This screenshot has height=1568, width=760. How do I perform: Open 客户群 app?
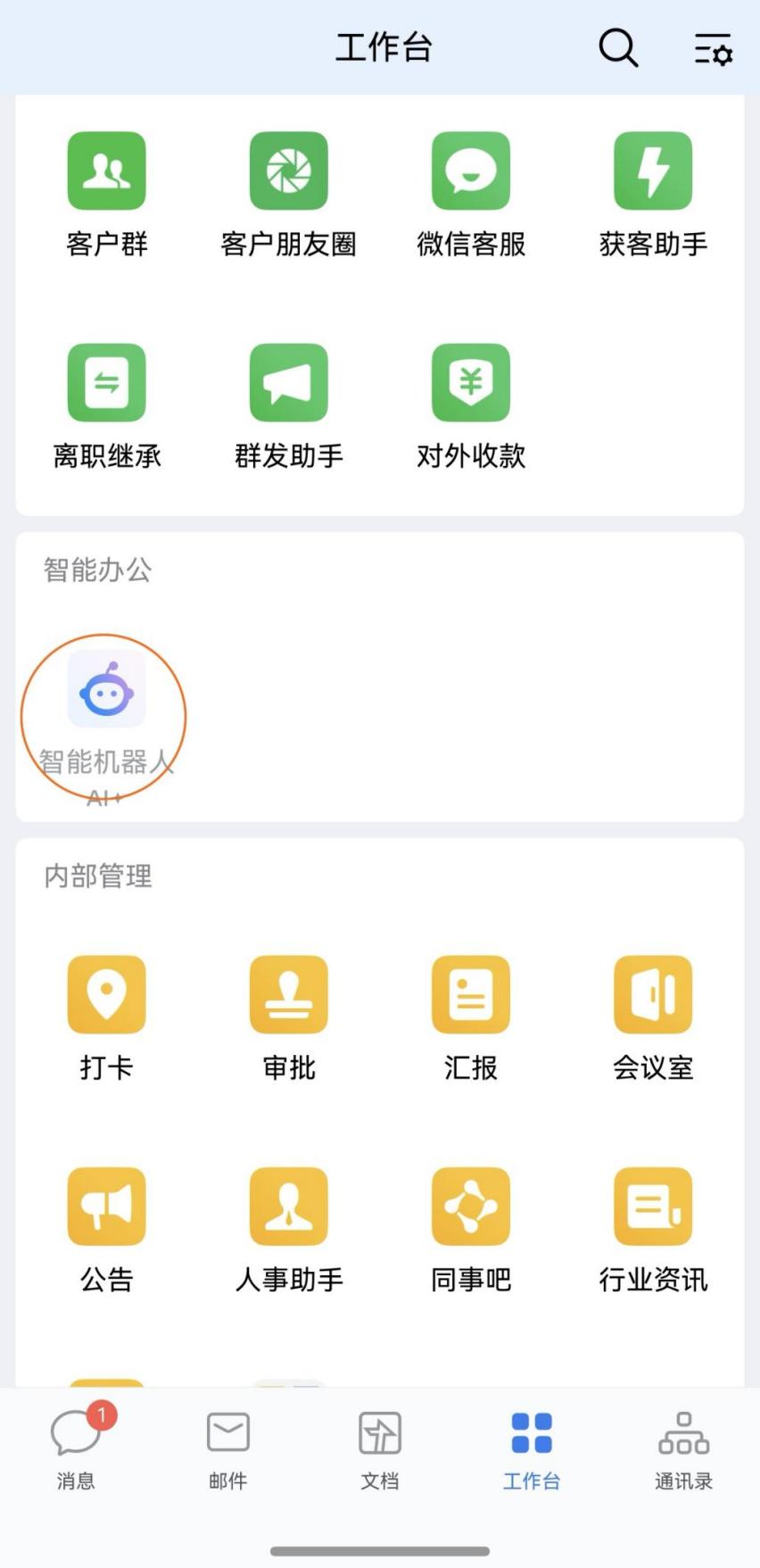tap(107, 171)
